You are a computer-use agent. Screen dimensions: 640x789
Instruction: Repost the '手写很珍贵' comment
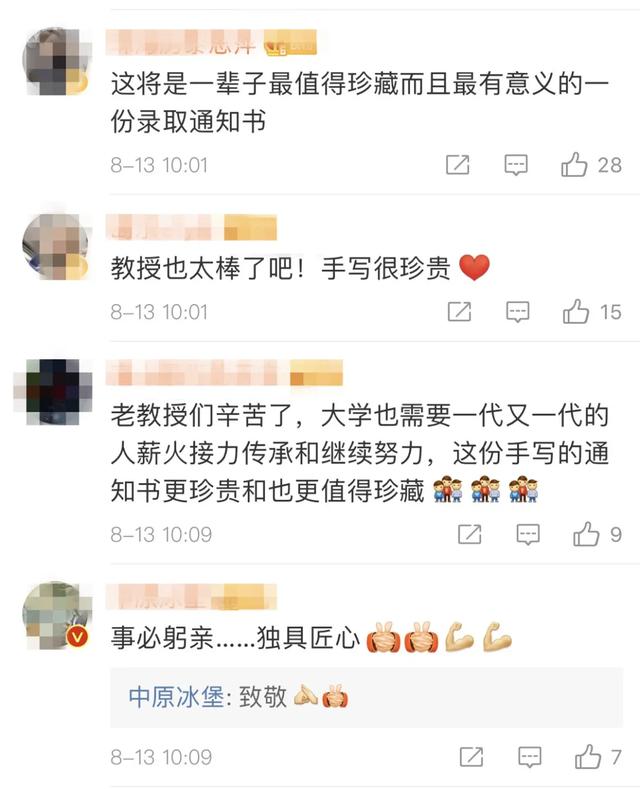[x=459, y=312]
